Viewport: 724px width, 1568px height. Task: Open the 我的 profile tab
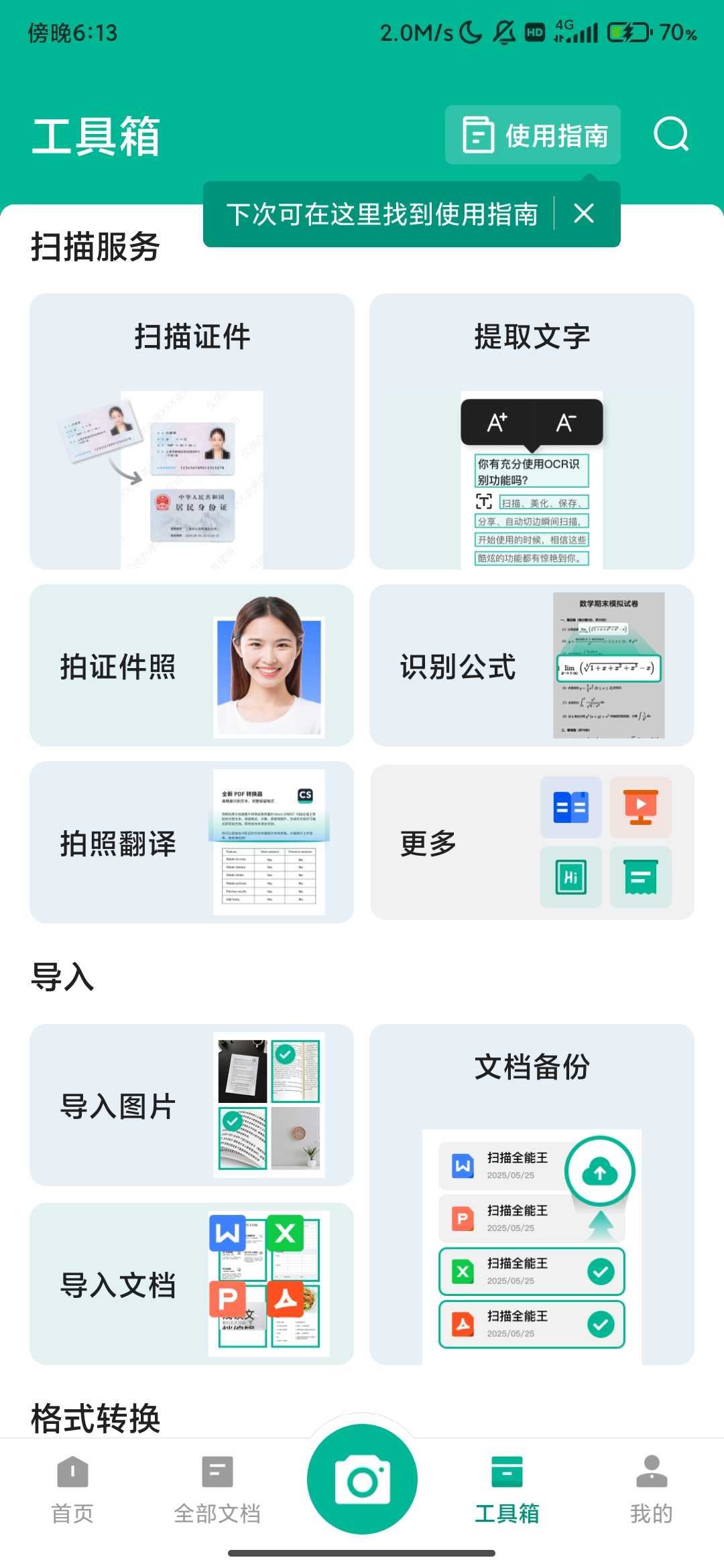(x=651, y=1489)
